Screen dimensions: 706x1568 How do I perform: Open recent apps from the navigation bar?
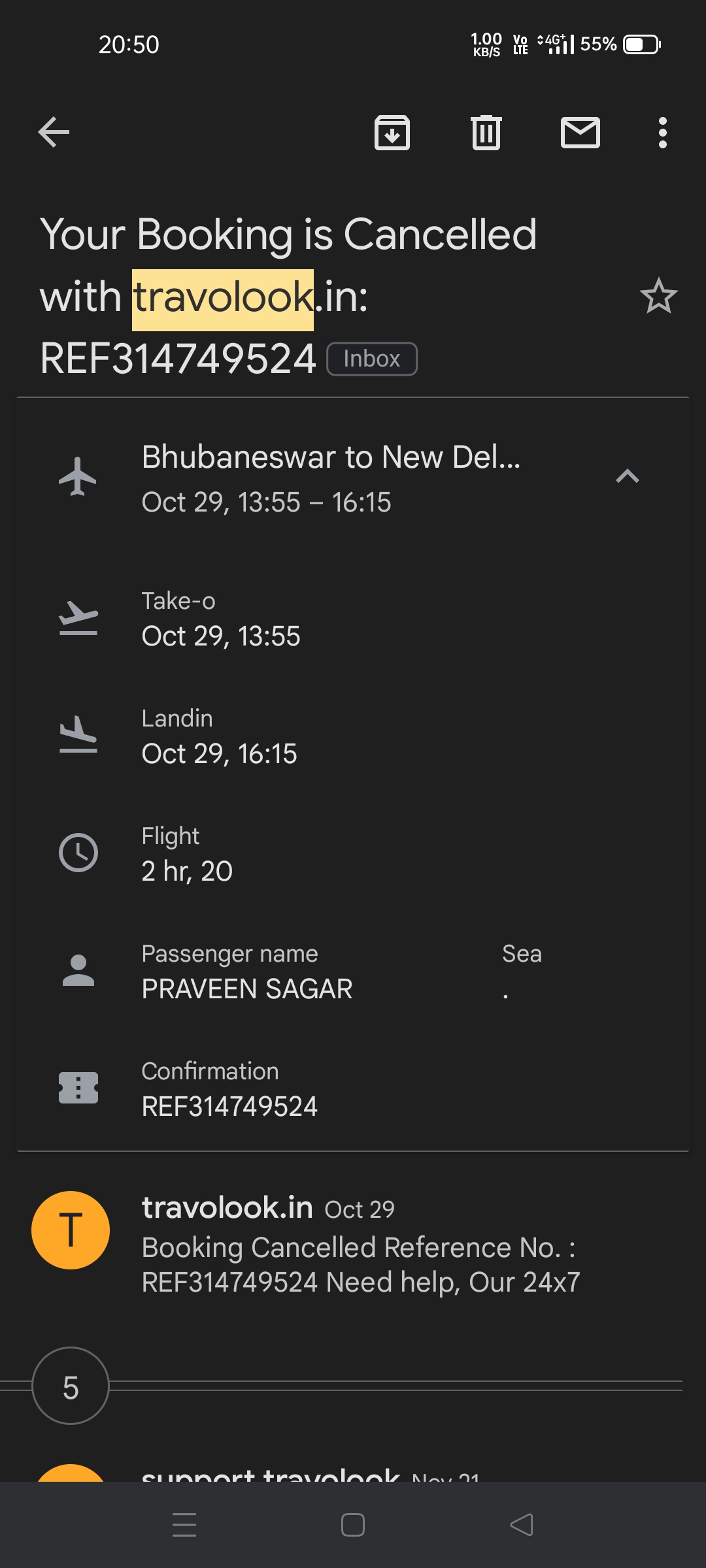point(184,1525)
